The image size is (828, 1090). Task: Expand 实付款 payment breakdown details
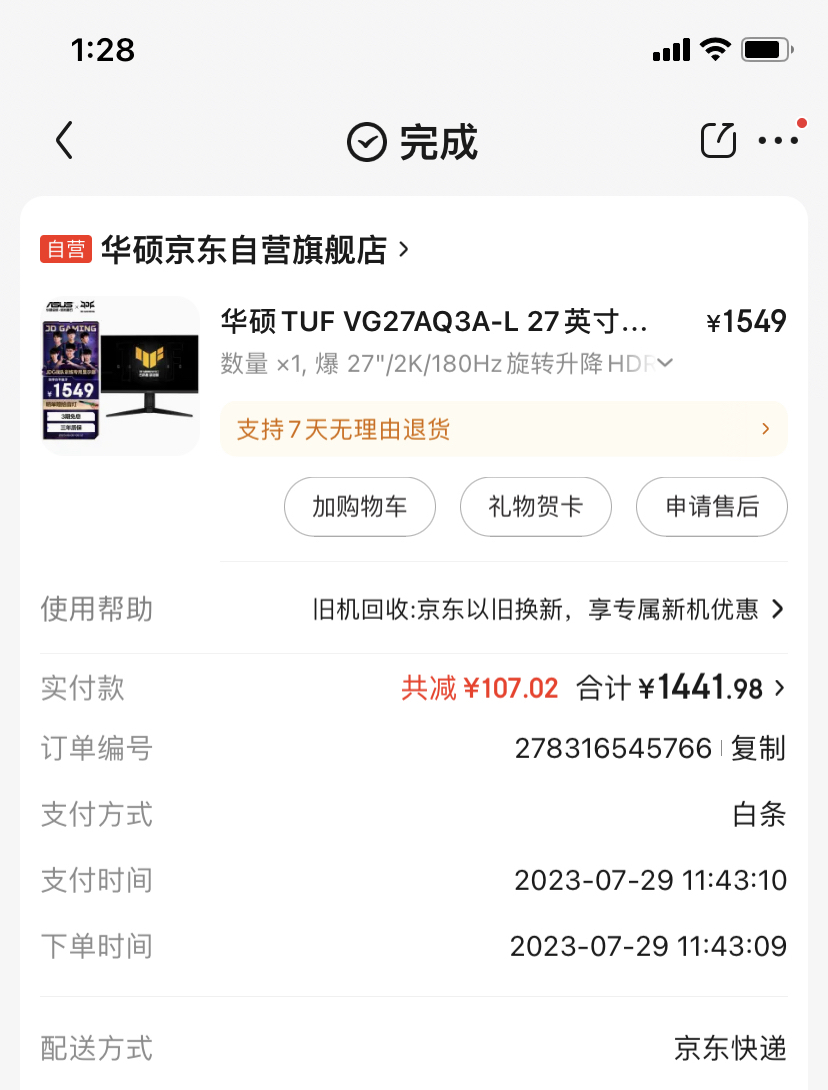779,687
